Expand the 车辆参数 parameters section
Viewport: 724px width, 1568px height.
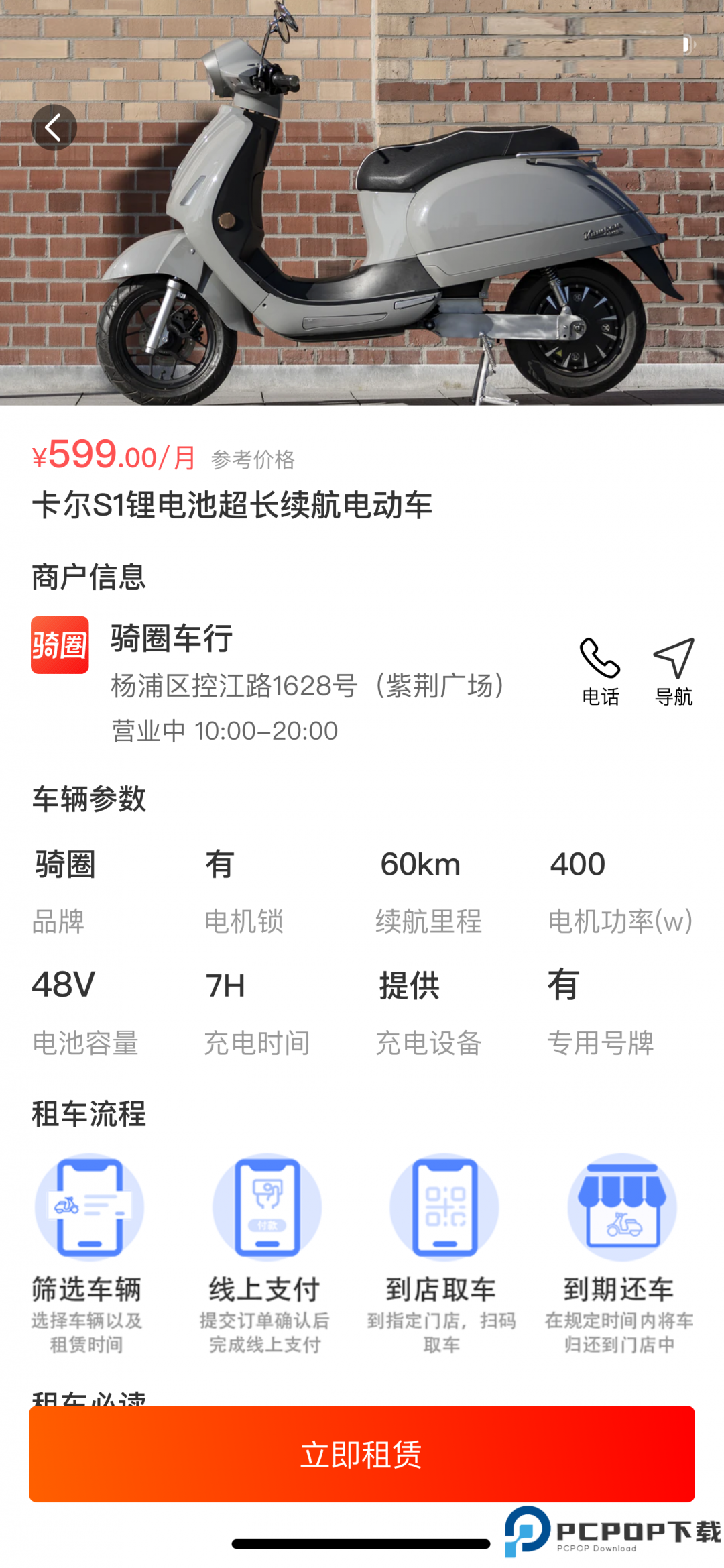[89, 798]
